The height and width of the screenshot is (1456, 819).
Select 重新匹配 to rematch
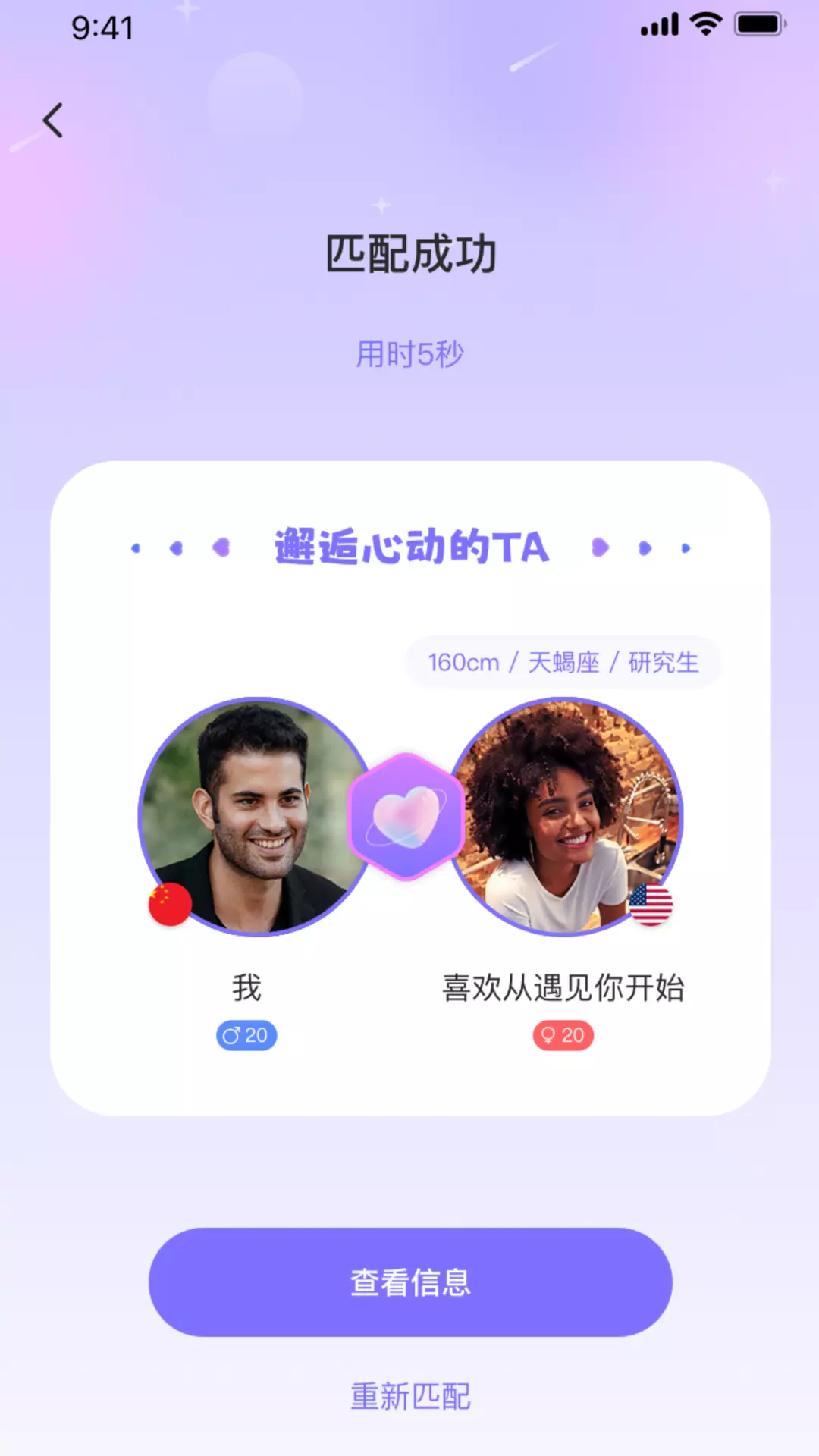(x=410, y=1396)
